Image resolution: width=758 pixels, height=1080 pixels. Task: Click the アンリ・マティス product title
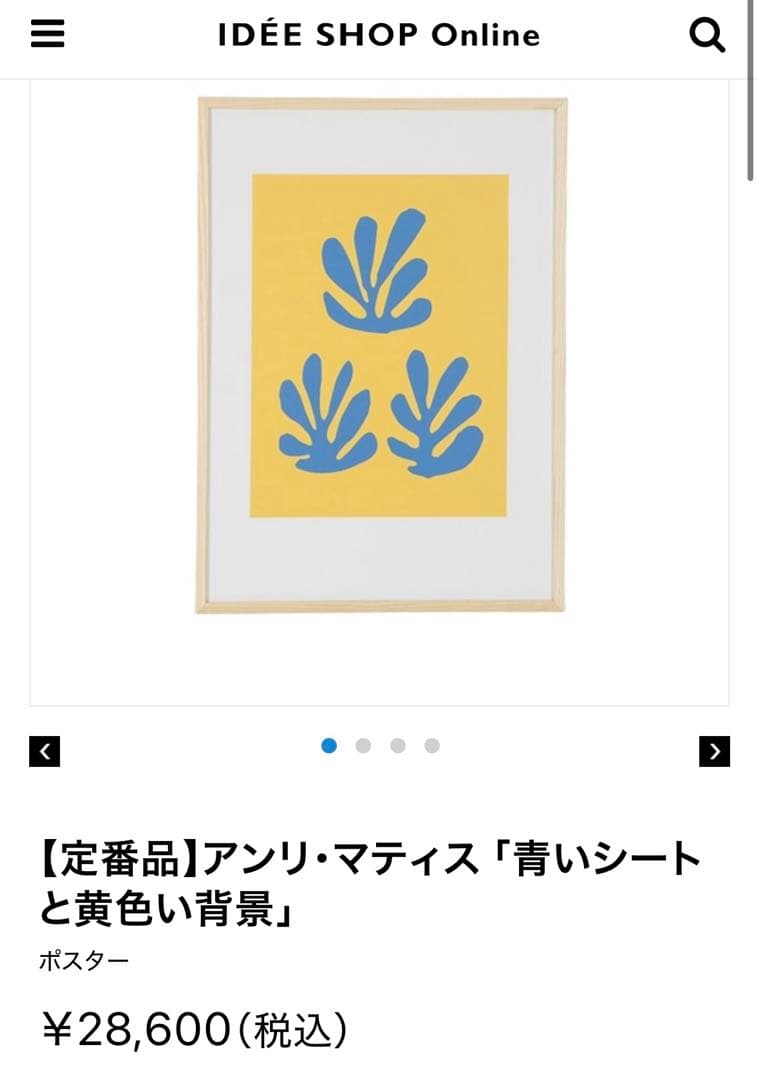pyautogui.click(x=378, y=875)
